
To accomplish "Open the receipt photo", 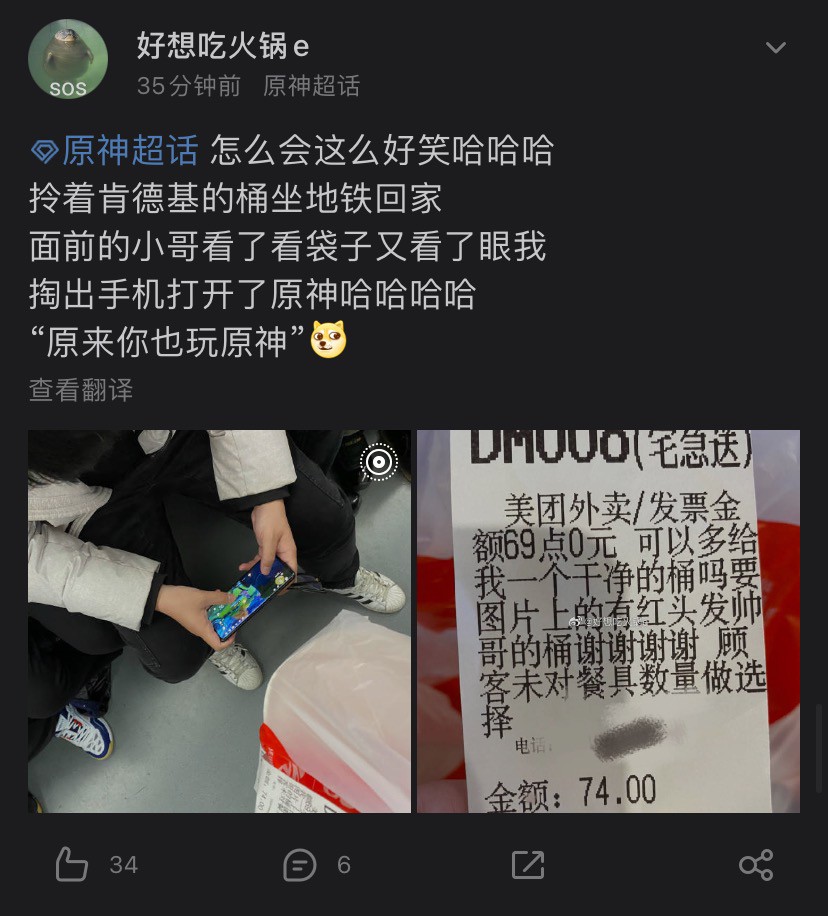I will coord(608,621).
